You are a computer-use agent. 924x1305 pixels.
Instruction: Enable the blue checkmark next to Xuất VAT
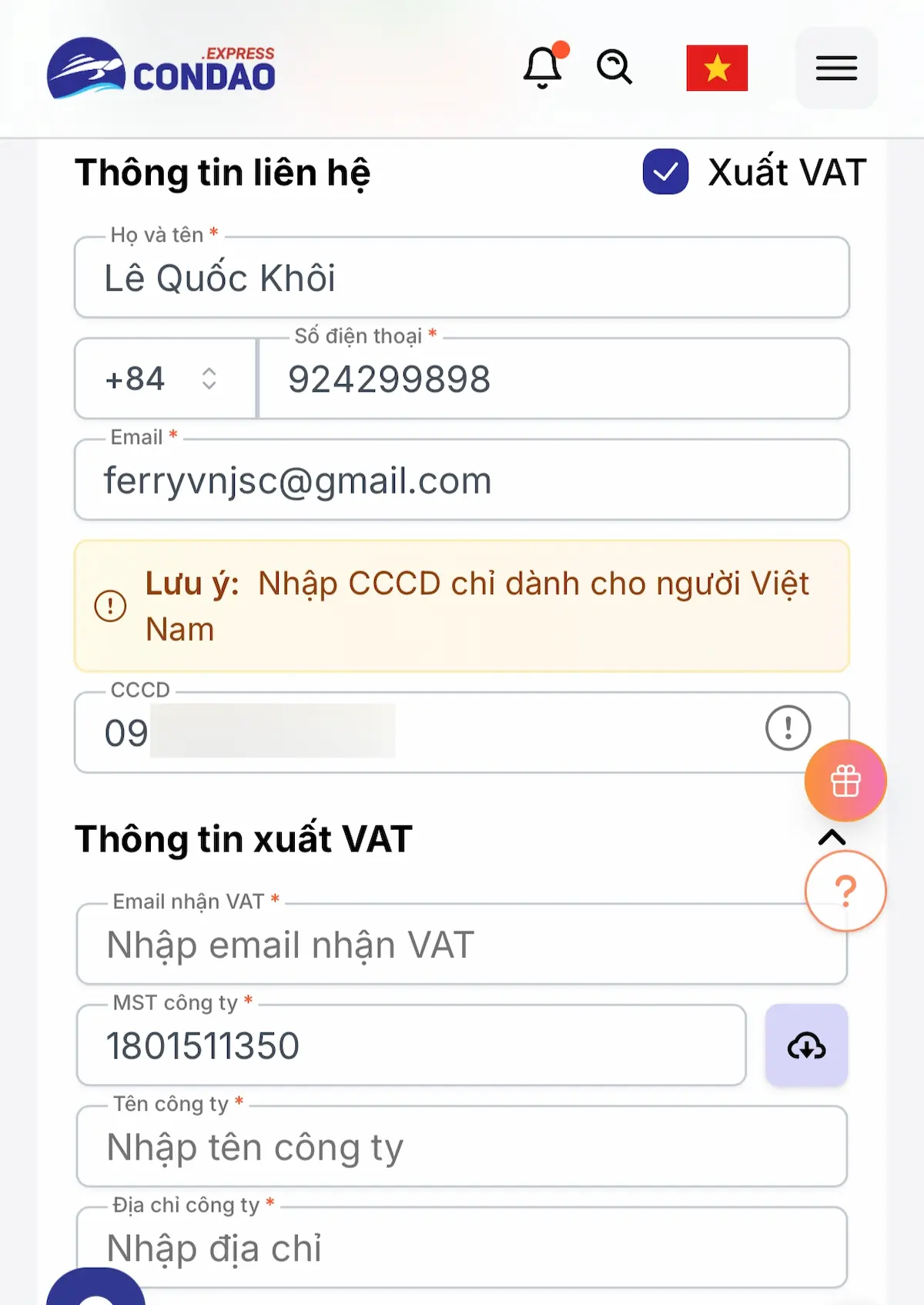665,172
